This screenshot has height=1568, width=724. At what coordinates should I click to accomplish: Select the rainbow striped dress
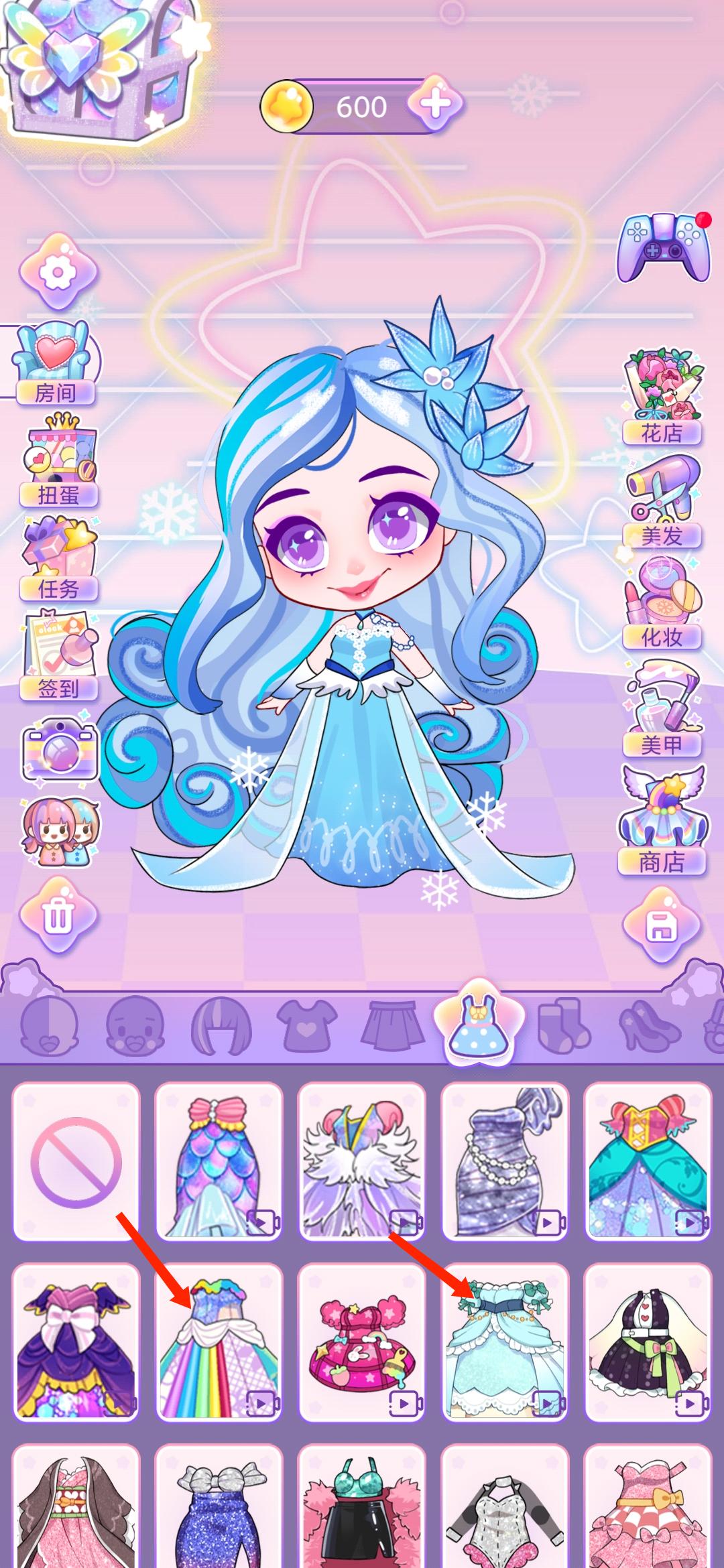click(218, 1342)
